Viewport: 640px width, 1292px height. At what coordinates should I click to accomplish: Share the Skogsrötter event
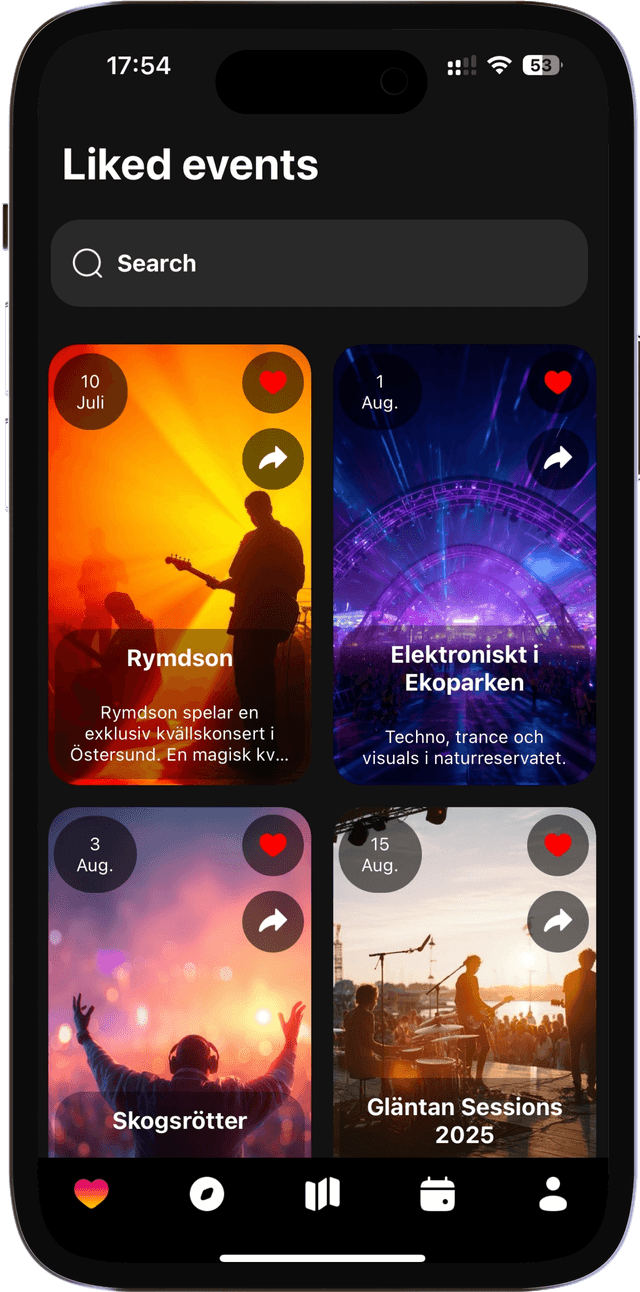(273, 921)
